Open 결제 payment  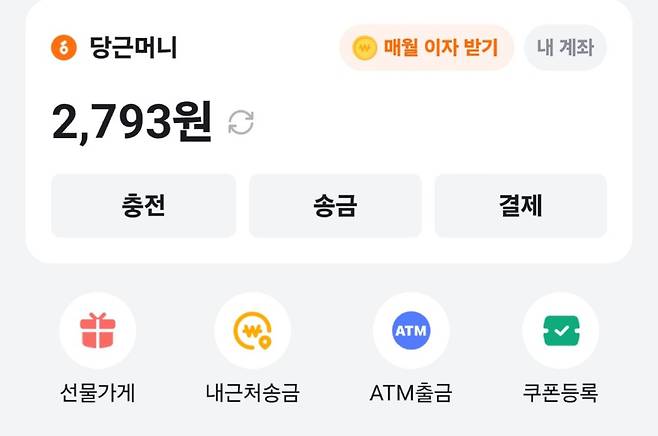point(520,206)
